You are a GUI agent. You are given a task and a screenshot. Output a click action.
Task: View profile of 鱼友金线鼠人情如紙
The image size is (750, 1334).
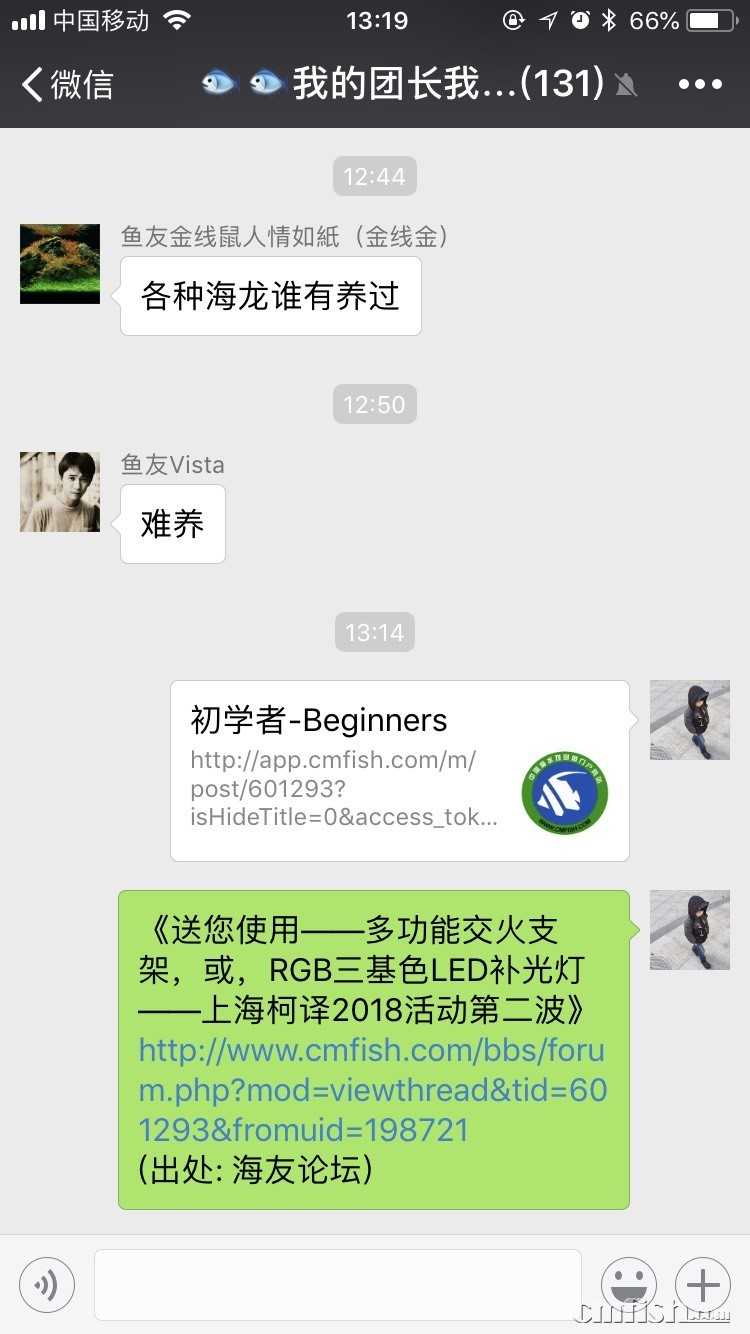[60, 264]
